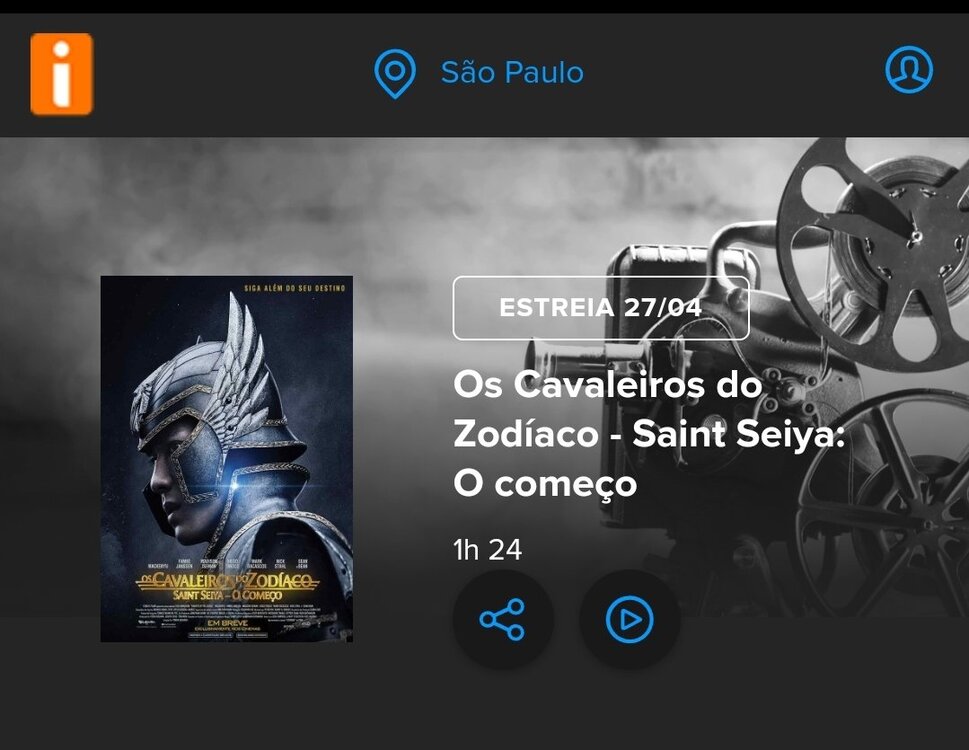Play the movie trailer
Screen dimensions: 969x750
629,620
